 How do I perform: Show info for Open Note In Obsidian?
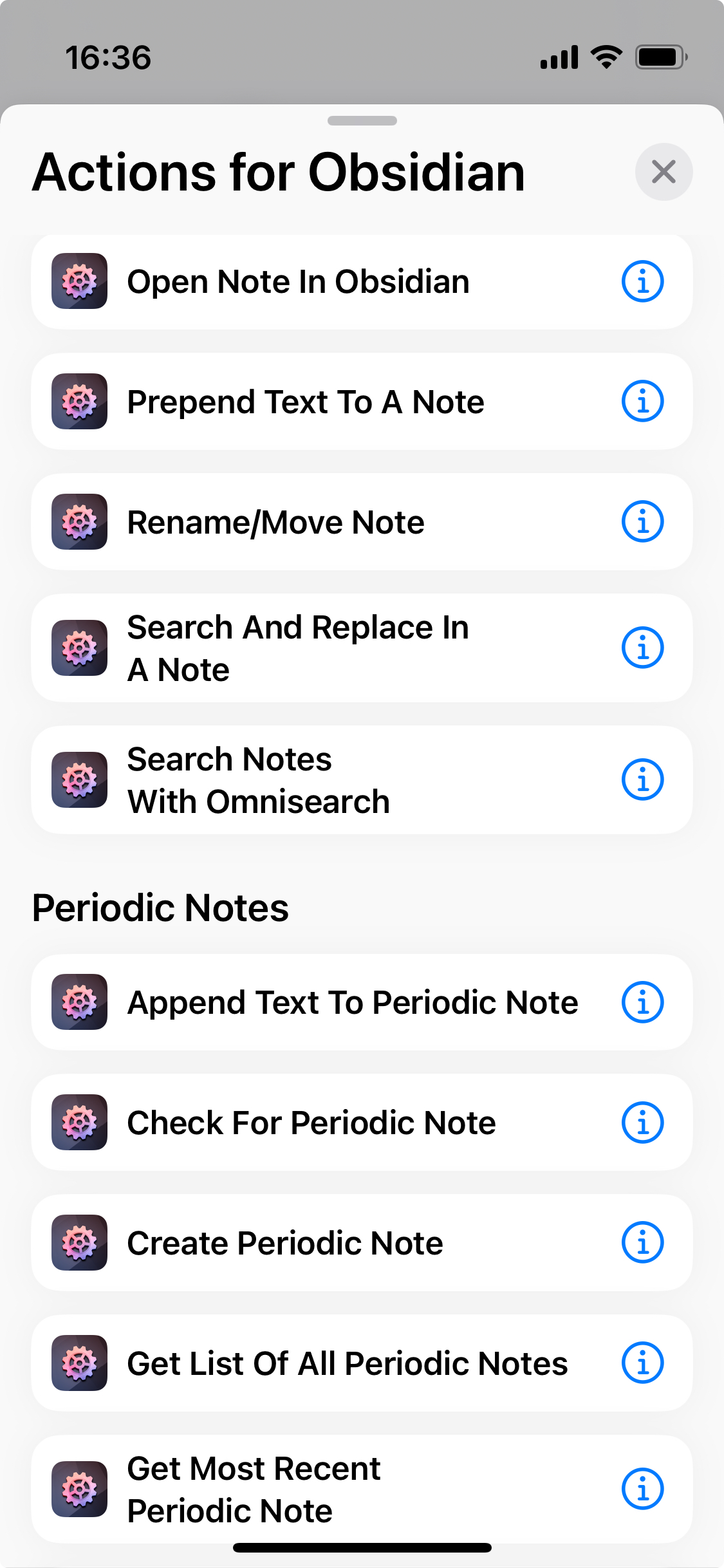pos(642,281)
